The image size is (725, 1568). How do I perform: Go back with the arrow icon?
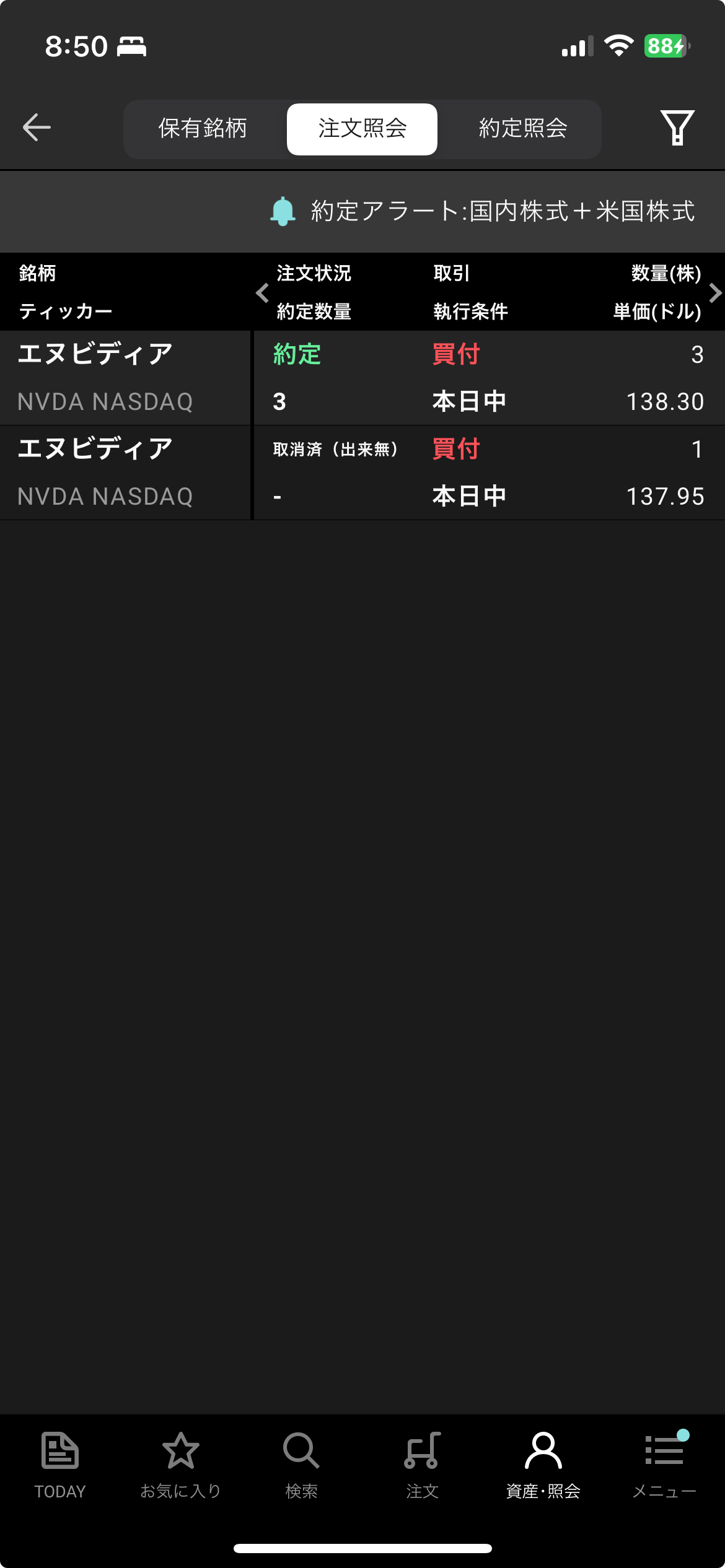[x=37, y=128]
